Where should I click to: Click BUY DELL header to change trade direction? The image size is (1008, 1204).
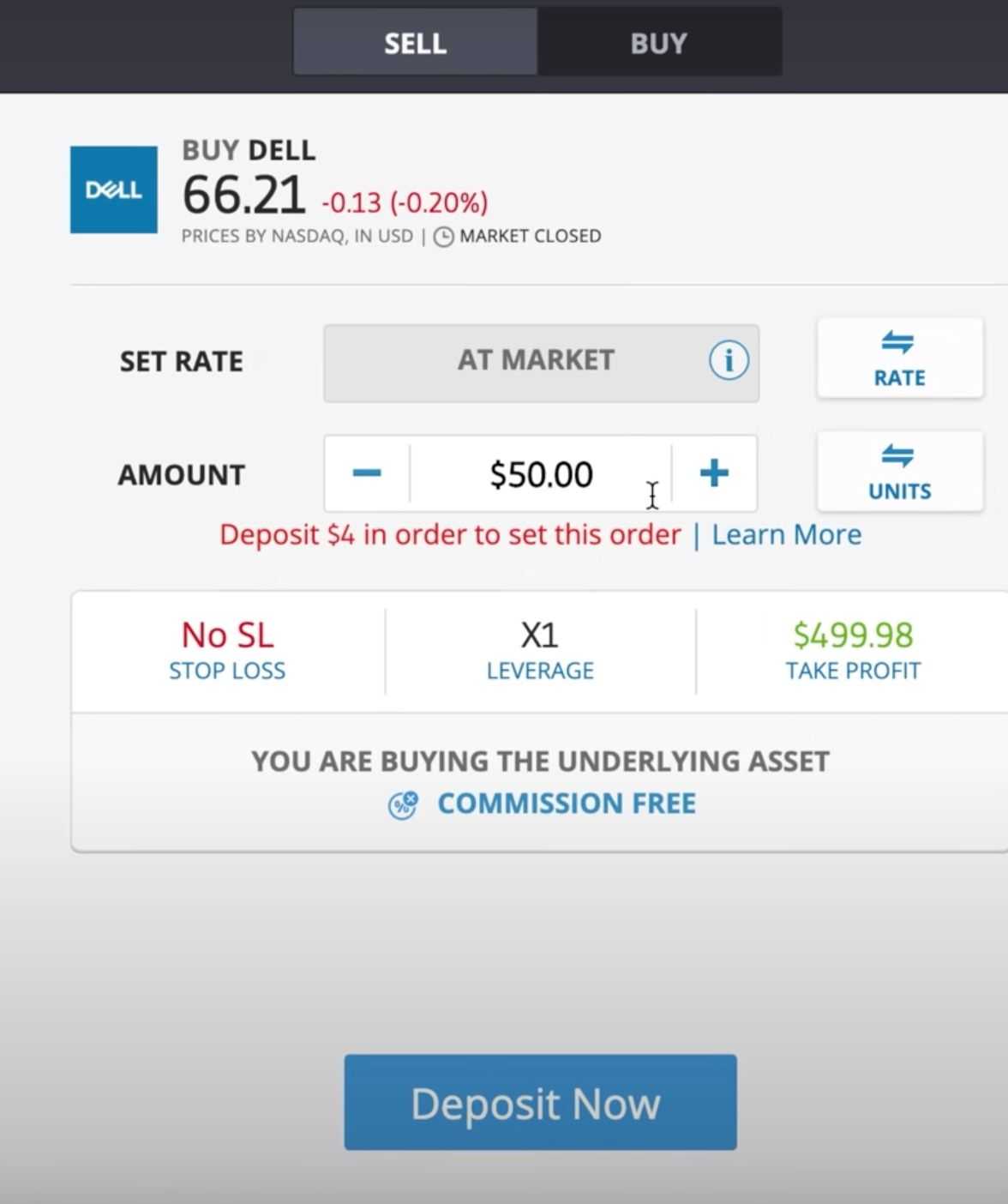coord(248,149)
